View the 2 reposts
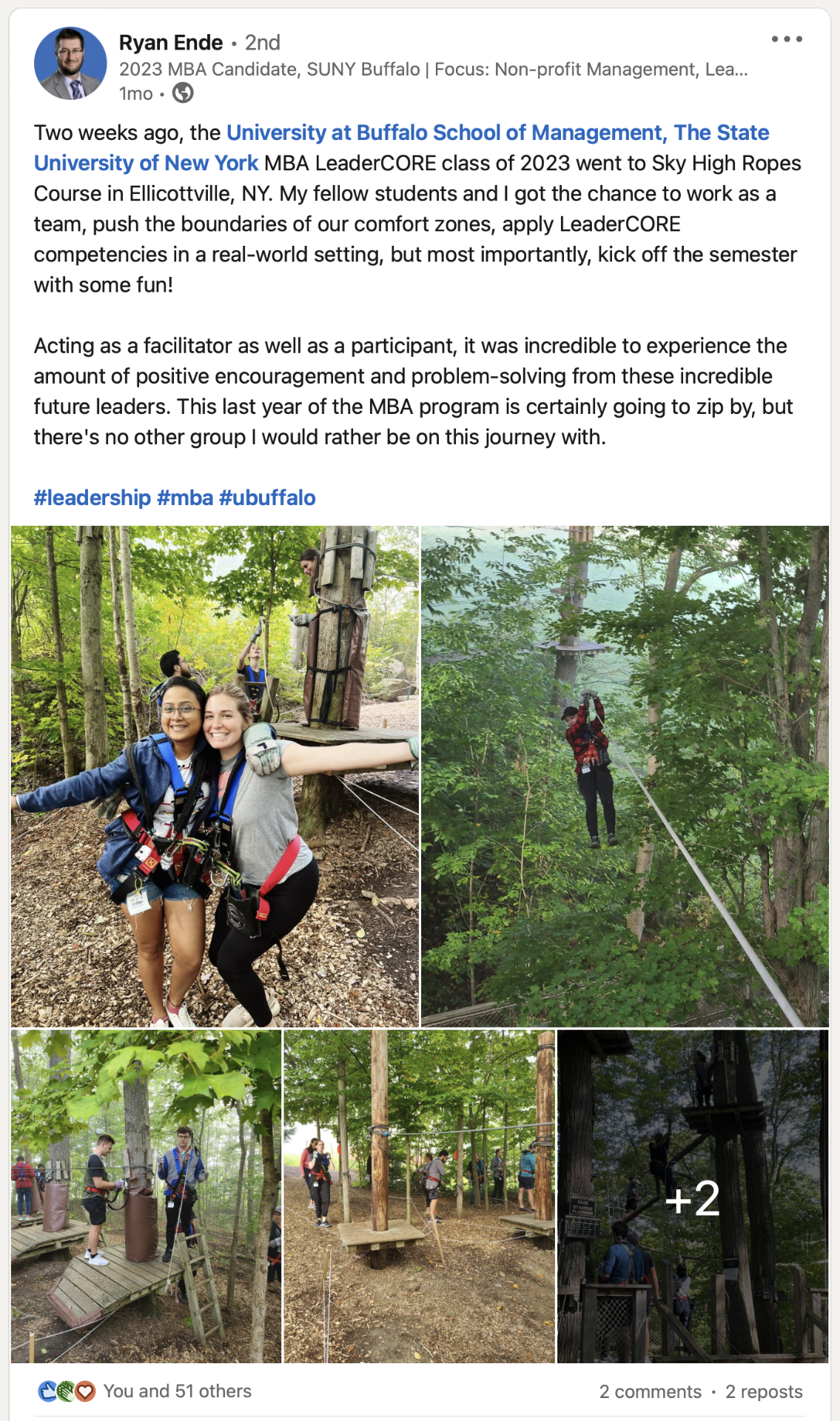 point(763,1392)
